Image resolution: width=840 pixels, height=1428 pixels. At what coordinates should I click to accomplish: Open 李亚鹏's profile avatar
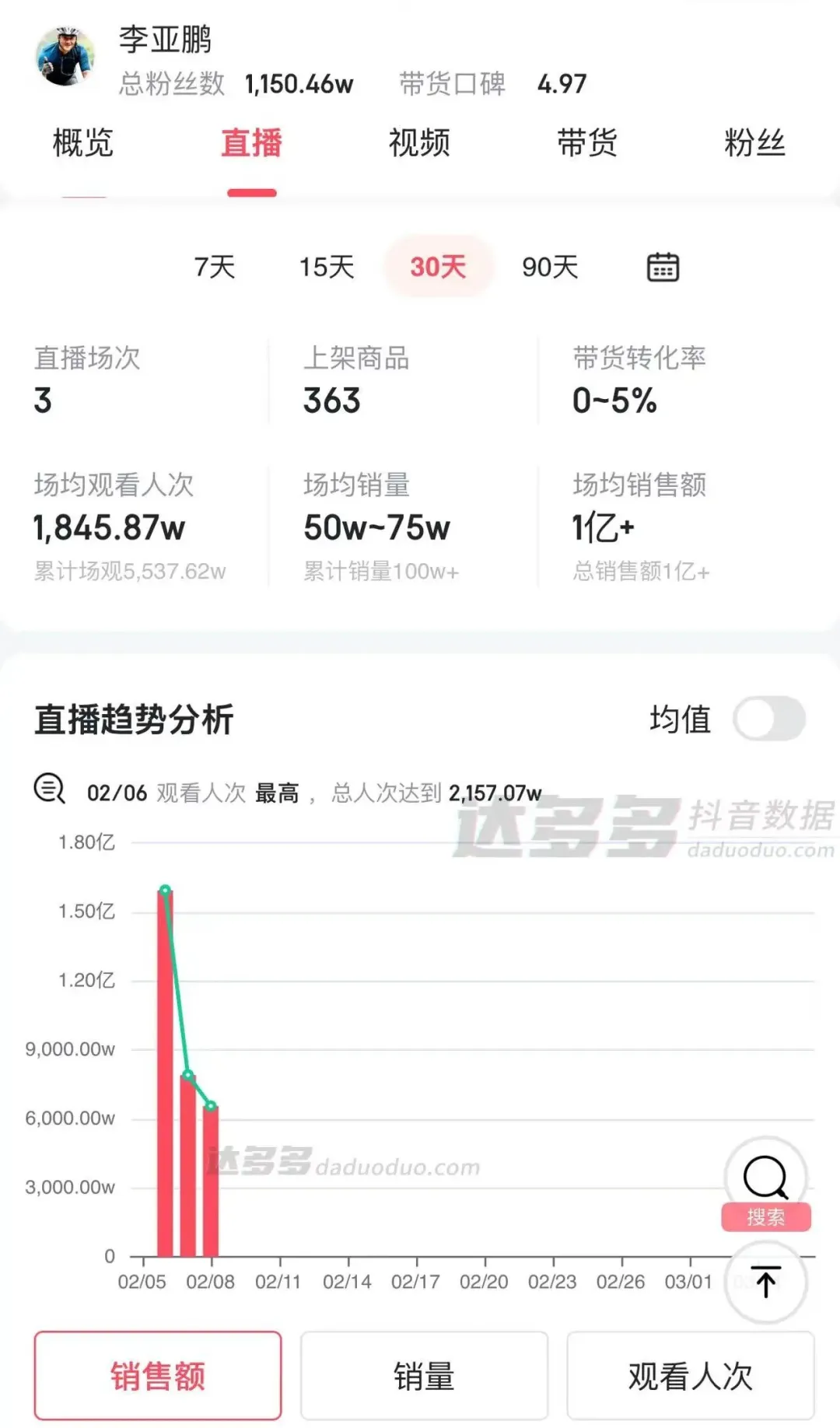66,56
